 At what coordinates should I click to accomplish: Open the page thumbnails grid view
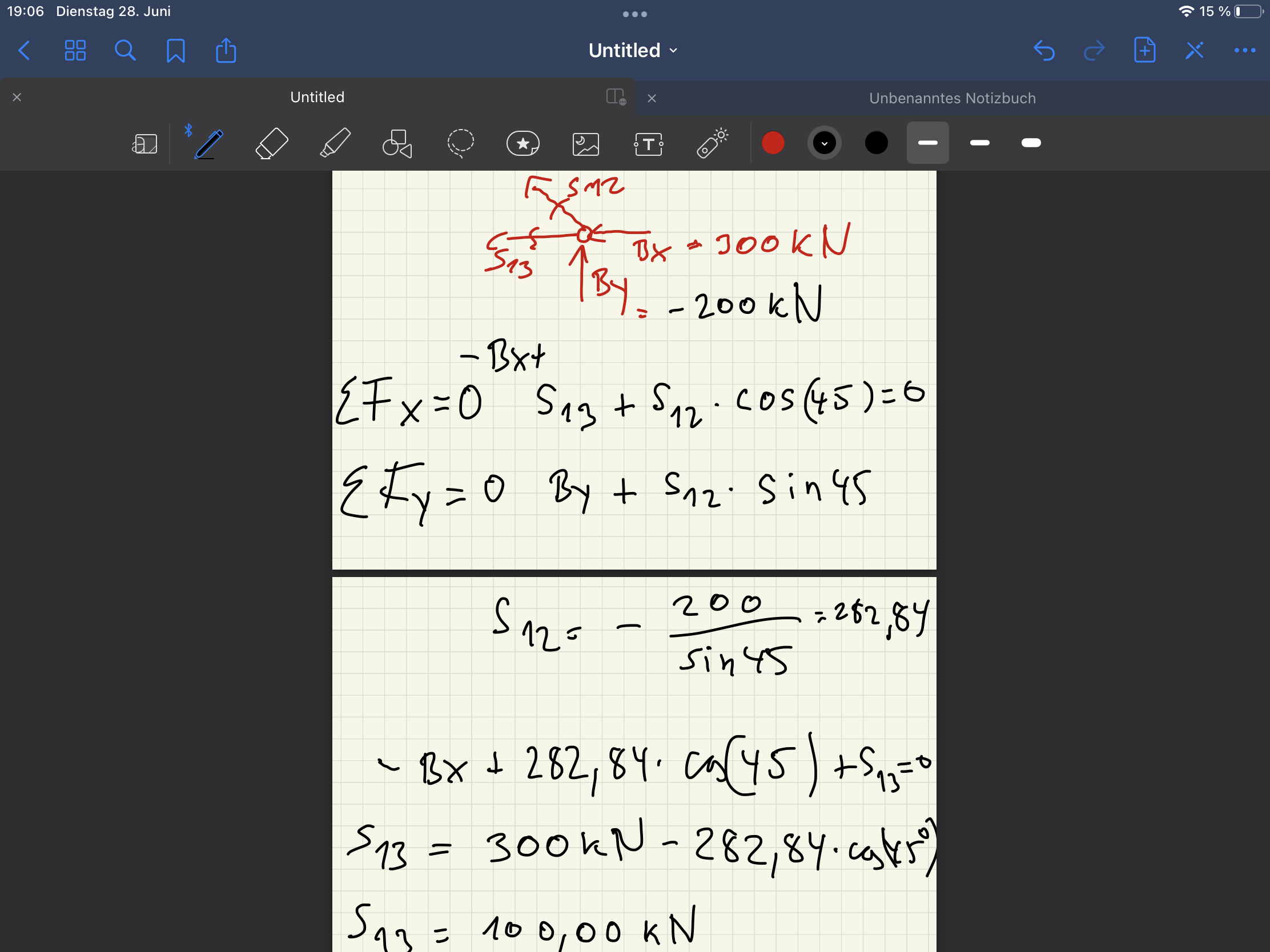75,50
